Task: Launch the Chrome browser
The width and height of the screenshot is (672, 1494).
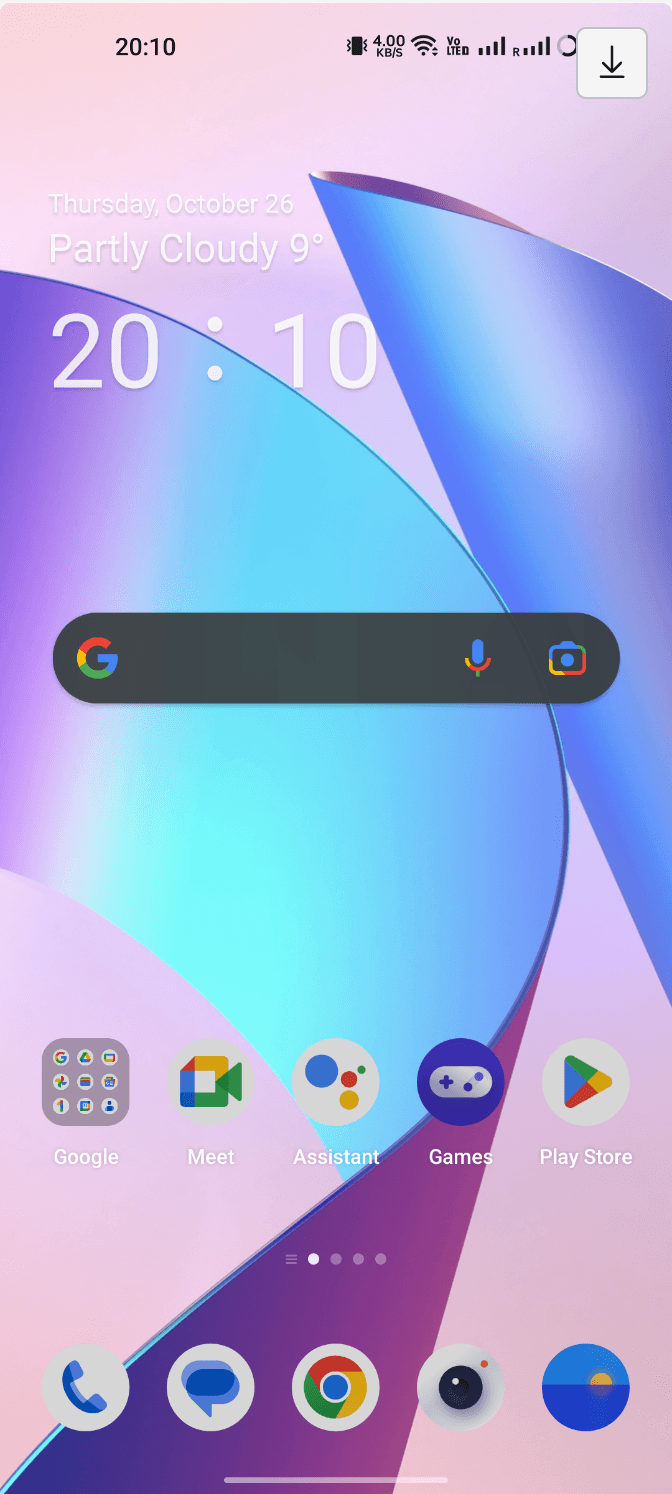Action: tap(336, 1388)
